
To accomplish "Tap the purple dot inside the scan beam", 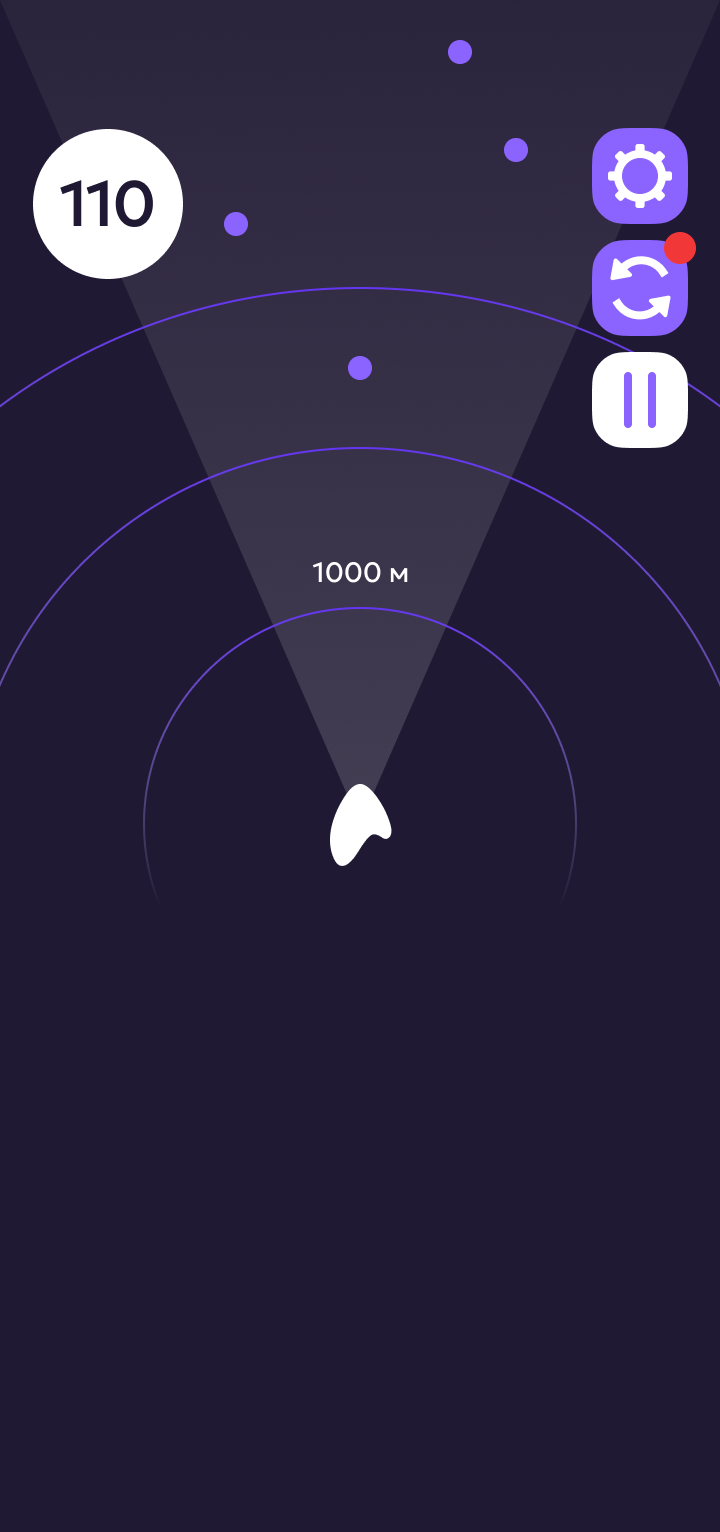I will [x=360, y=366].
